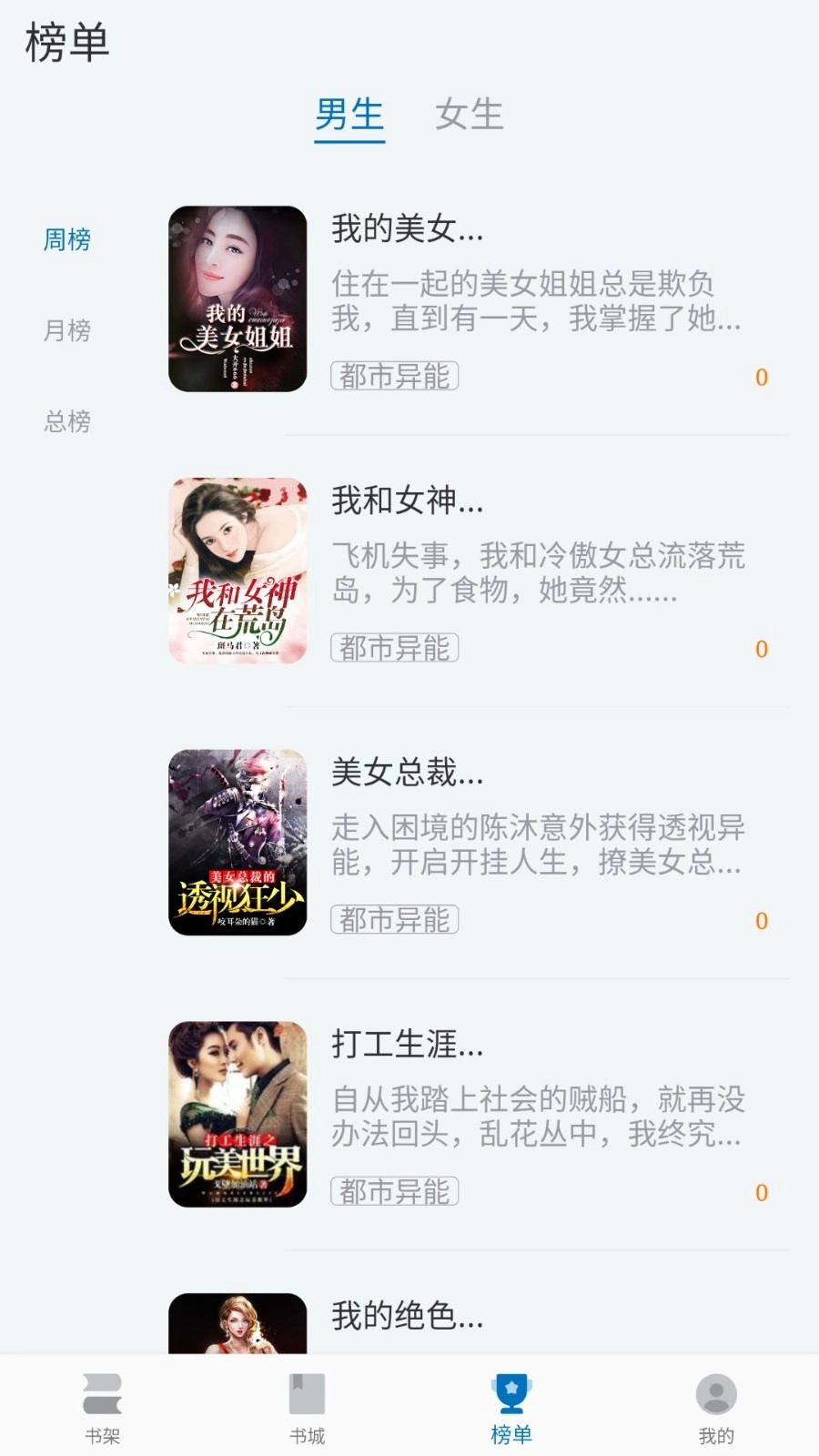Tap the 都市异能 genre tag on first book
Screen dimensions: 819x1456
[394, 376]
